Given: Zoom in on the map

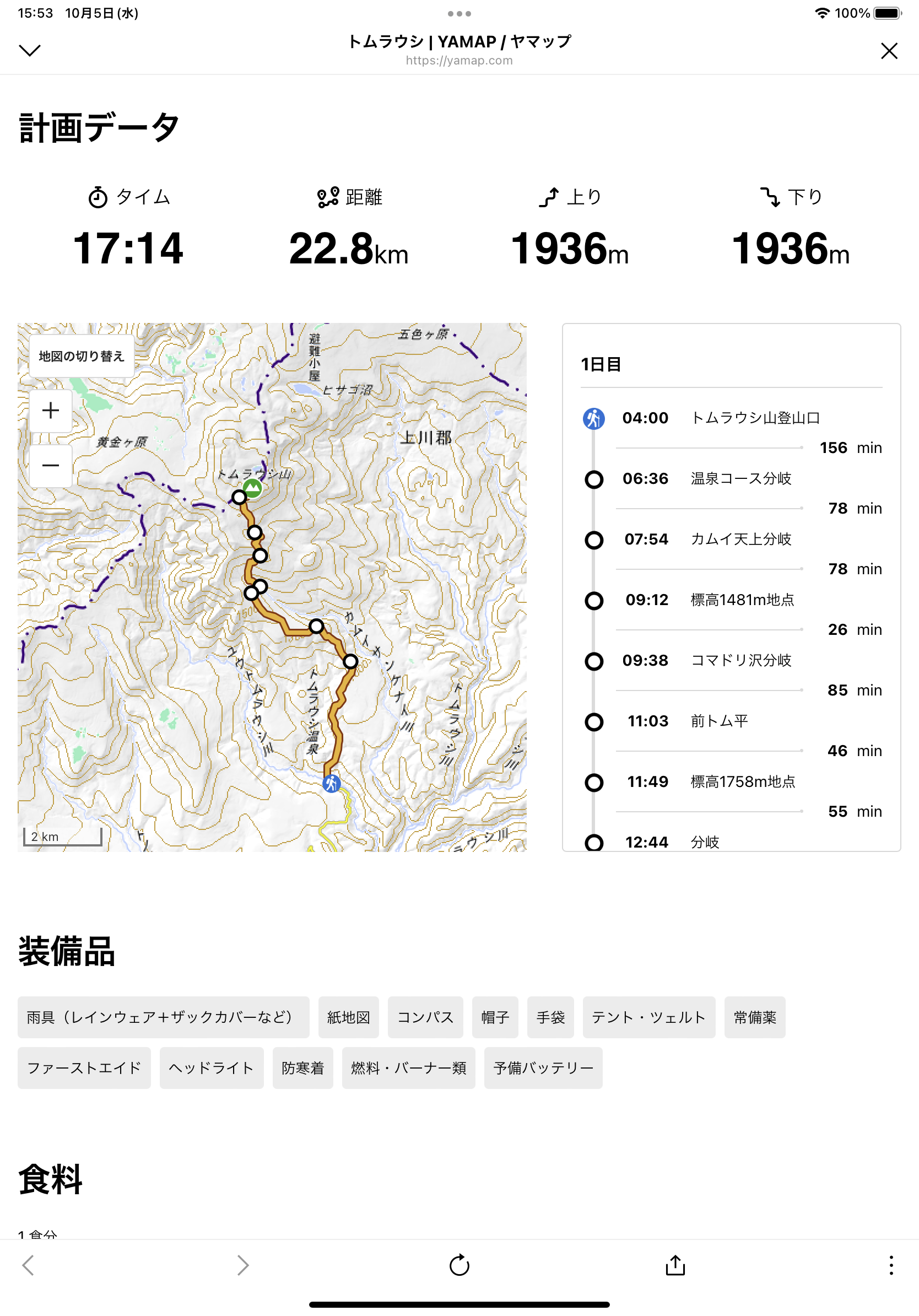Looking at the screenshot, I should pos(51,411).
